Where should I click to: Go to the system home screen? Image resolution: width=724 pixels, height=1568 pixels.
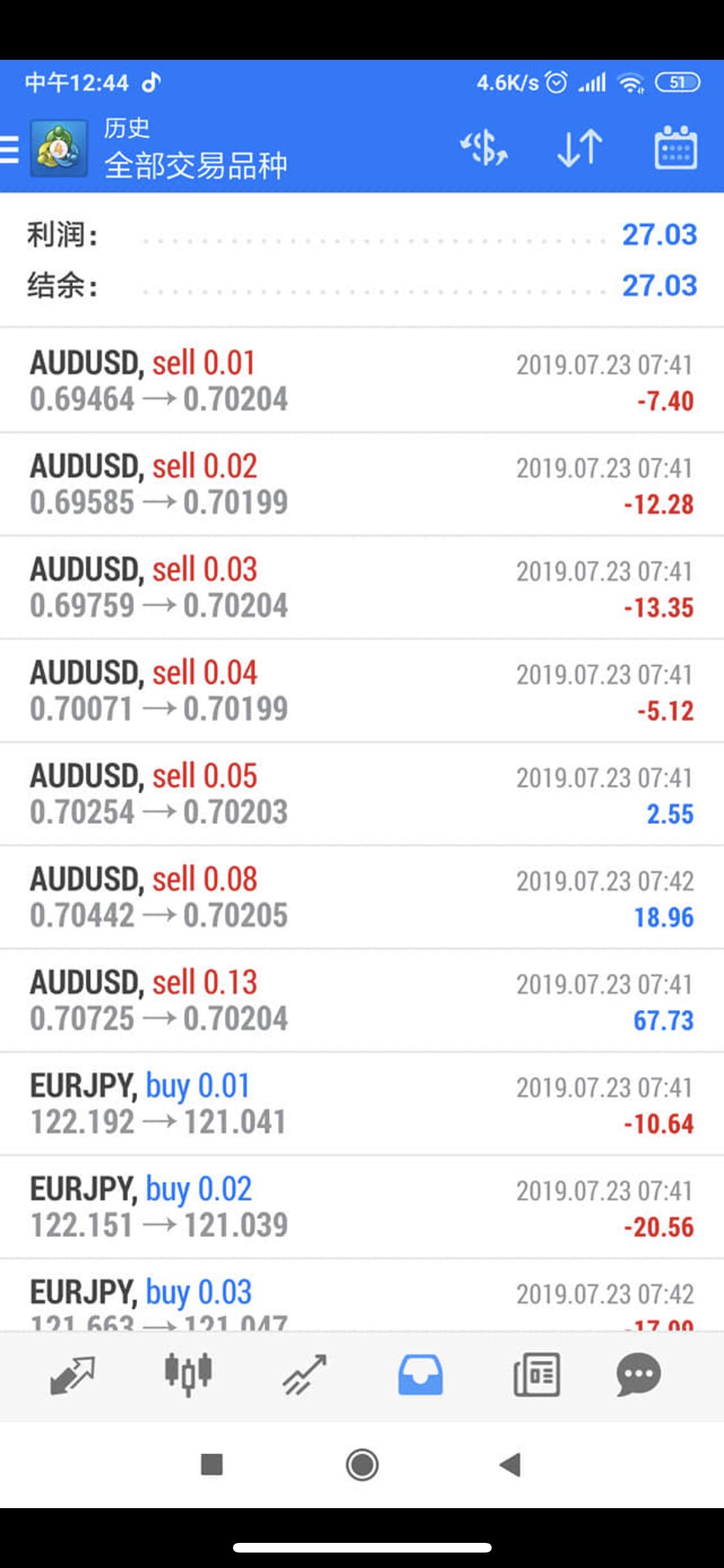coord(362,1465)
